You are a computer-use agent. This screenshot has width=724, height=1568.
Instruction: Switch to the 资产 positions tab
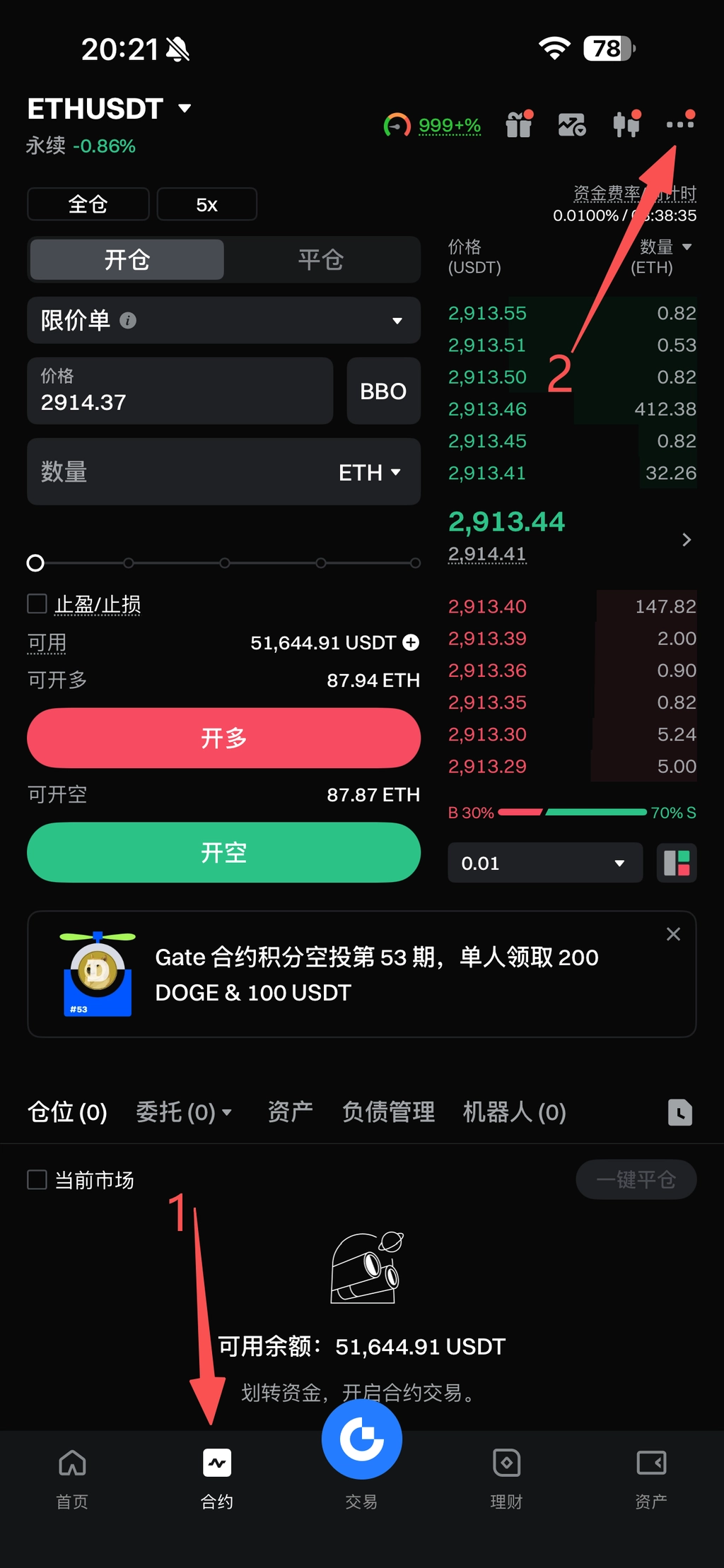click(290, 1112)
